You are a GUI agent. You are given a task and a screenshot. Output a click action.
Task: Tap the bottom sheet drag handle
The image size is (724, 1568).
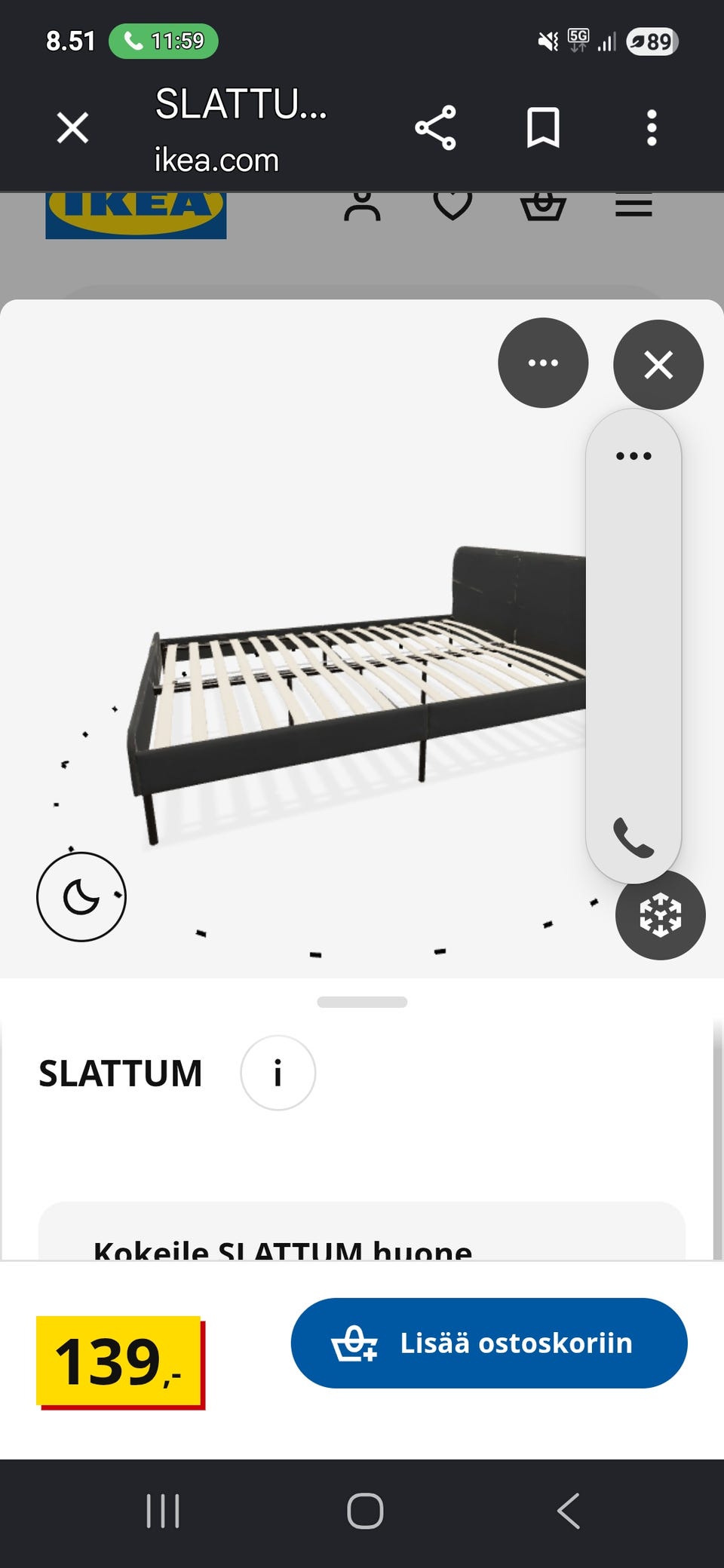tap(362, 1002)
